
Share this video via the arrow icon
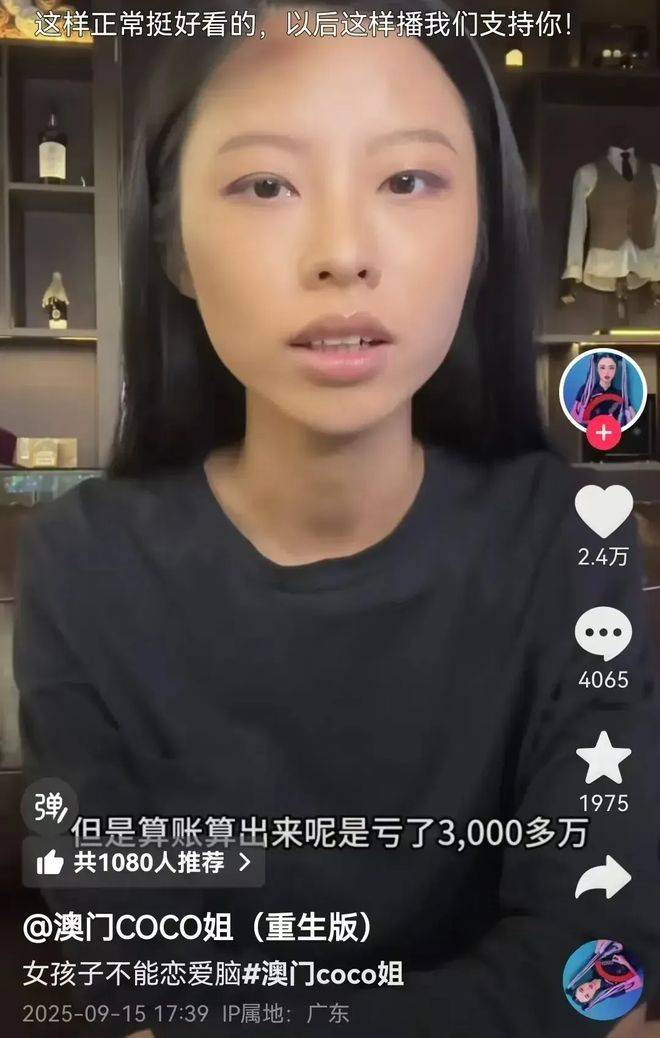(603, 878)
